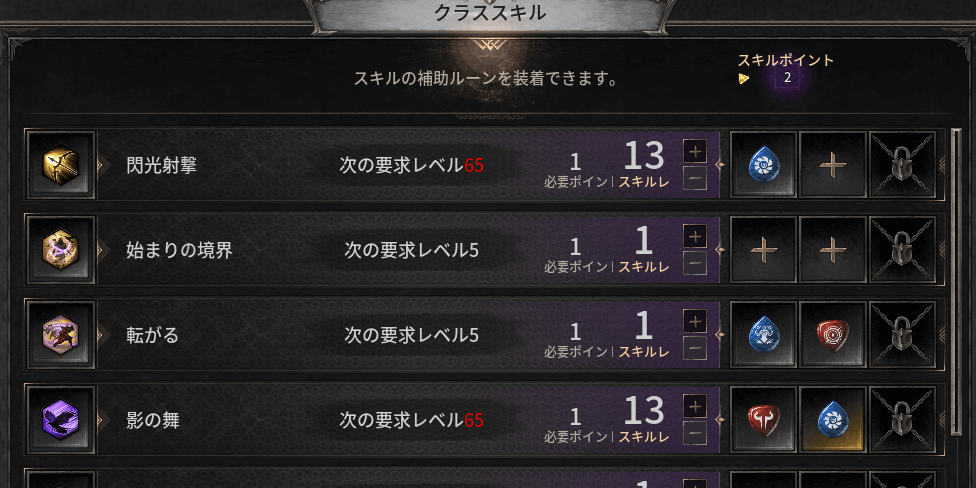The height and width of the screenshot is (488, 976).
Task: Decrease 閃光射撃 skill level with minus
Action: click(x=695, y=179)
